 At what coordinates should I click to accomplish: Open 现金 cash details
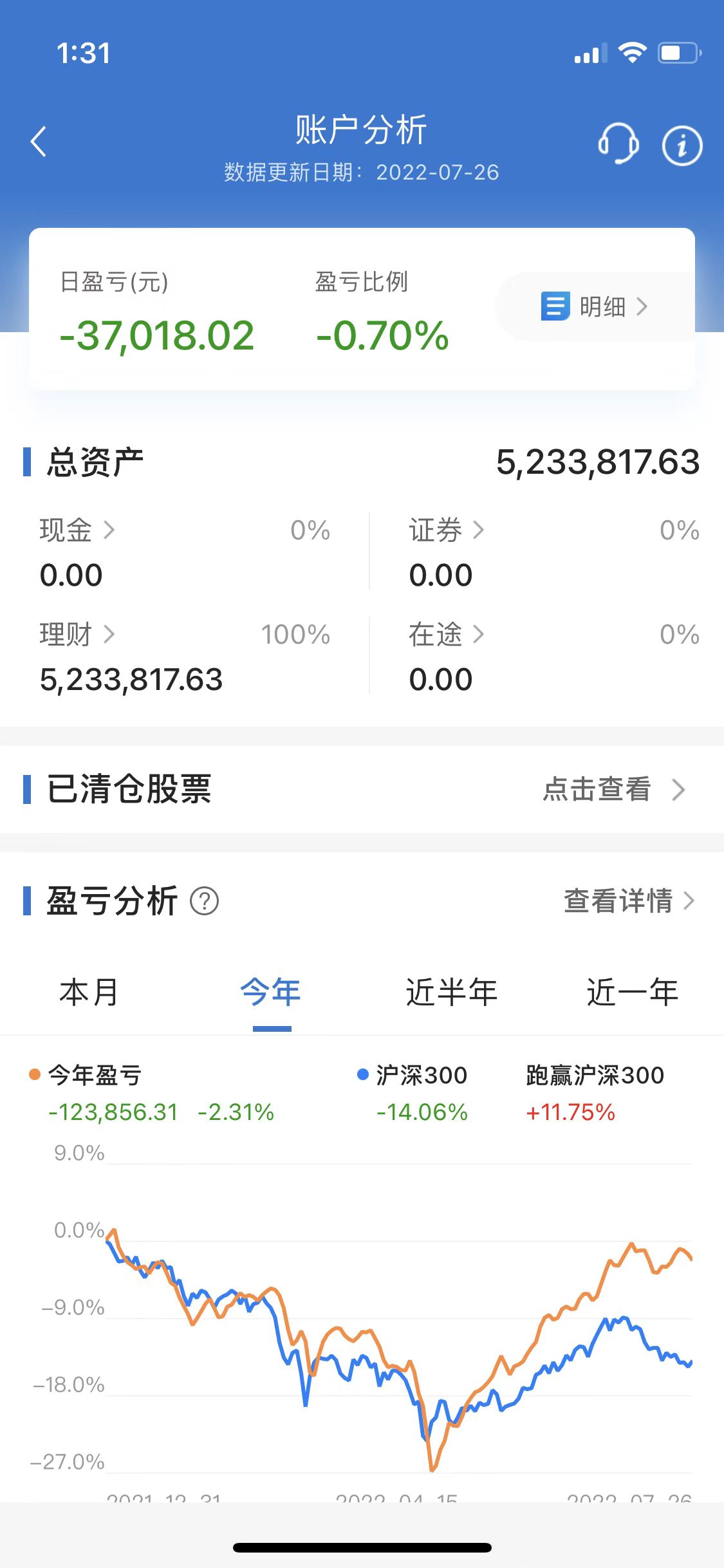coord(77,530)
